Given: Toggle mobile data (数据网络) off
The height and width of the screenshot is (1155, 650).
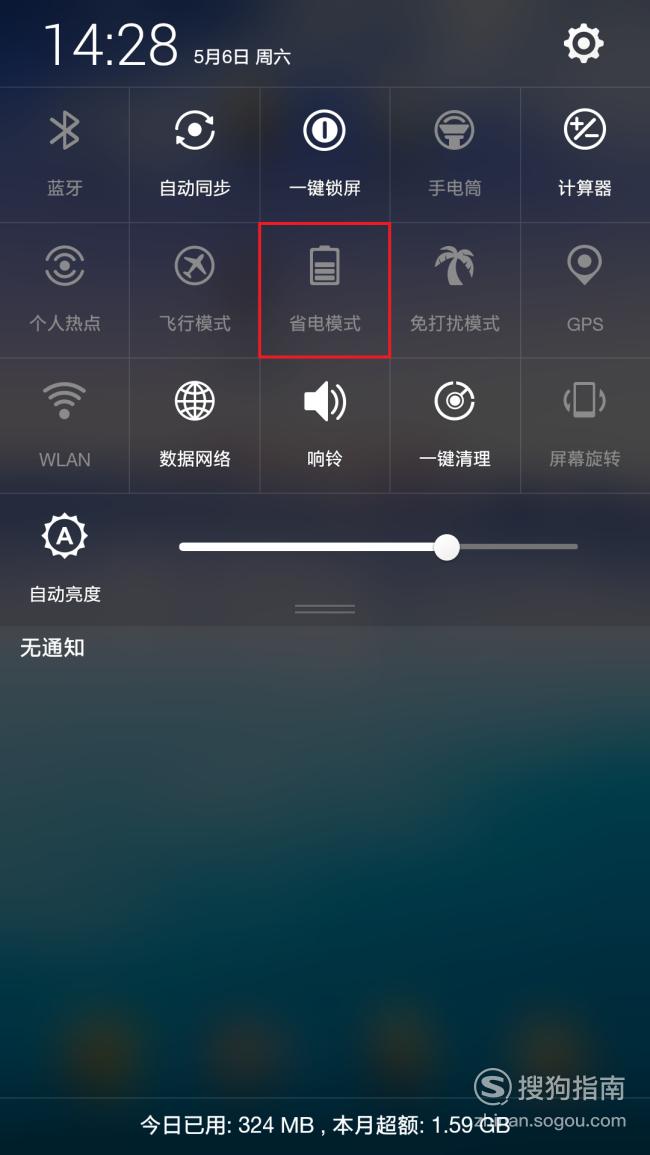Looking at the screenshot, I should [x=195, y=426].
